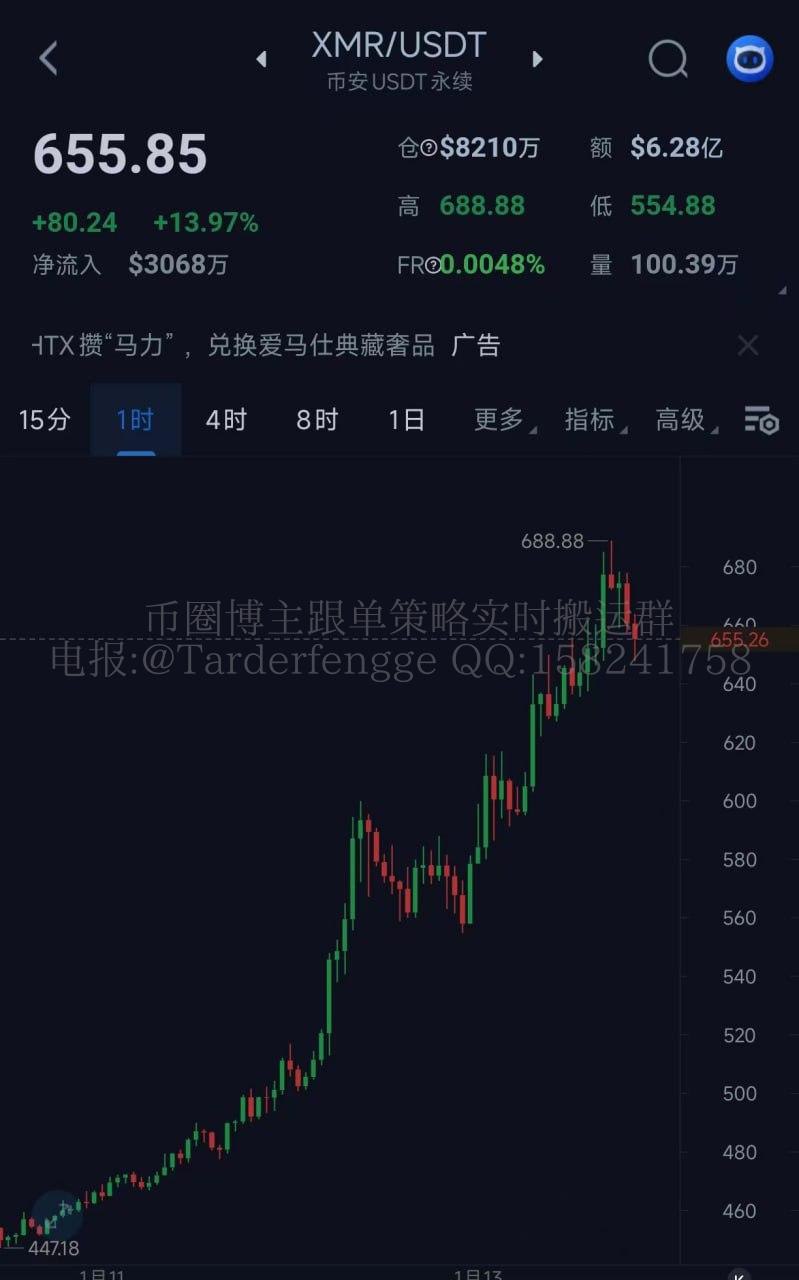Switch to the 8时 timeframe

[317, 420]
